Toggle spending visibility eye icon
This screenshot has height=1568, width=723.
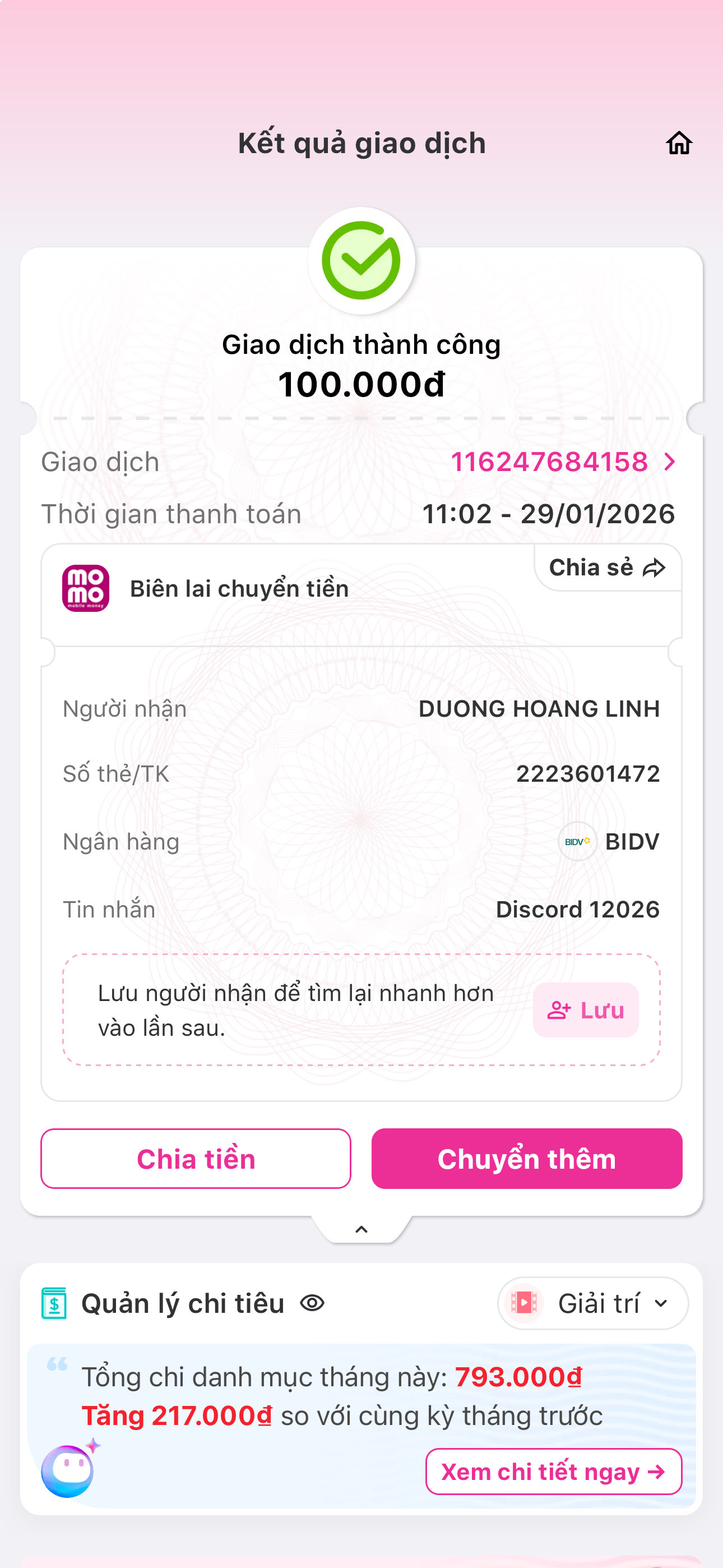312,1303
